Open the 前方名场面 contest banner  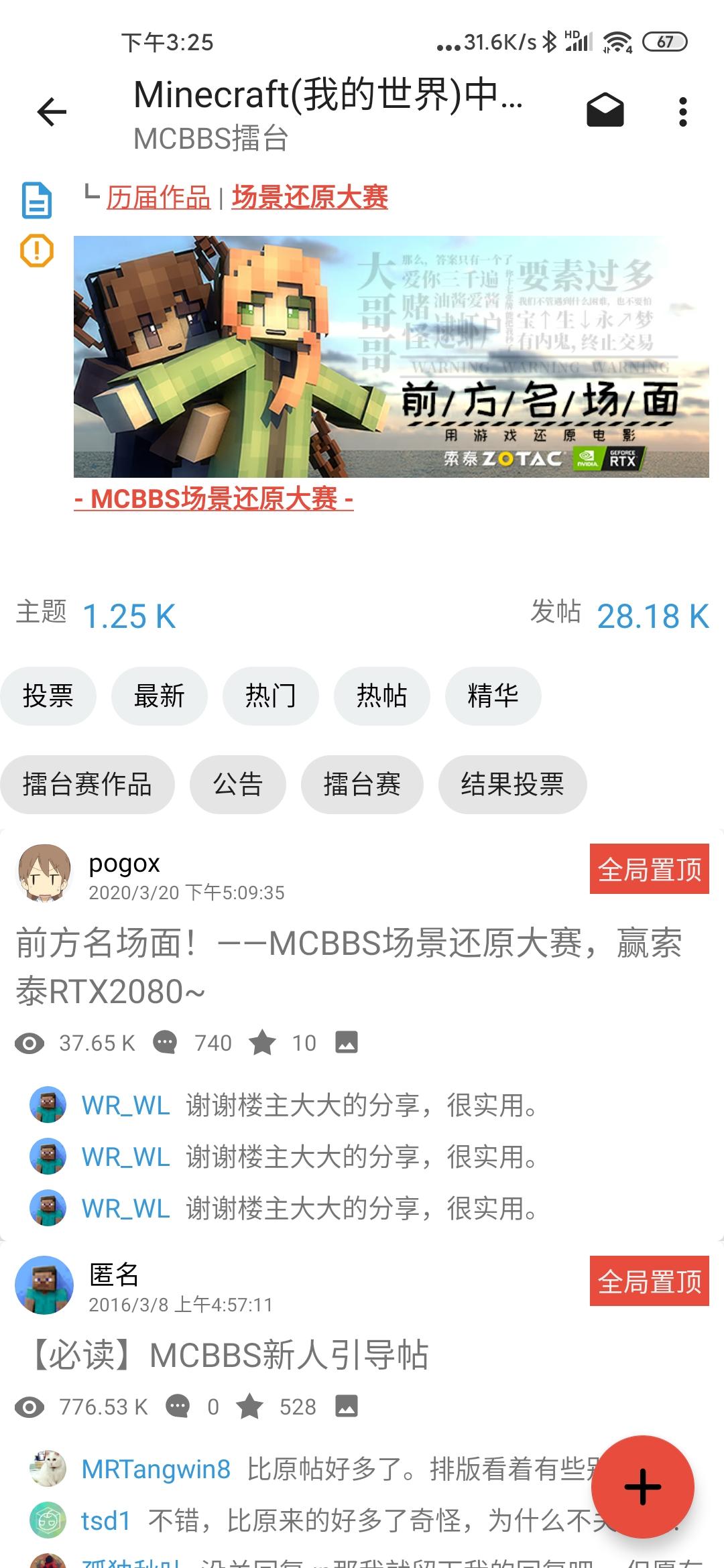coord(391,356)
